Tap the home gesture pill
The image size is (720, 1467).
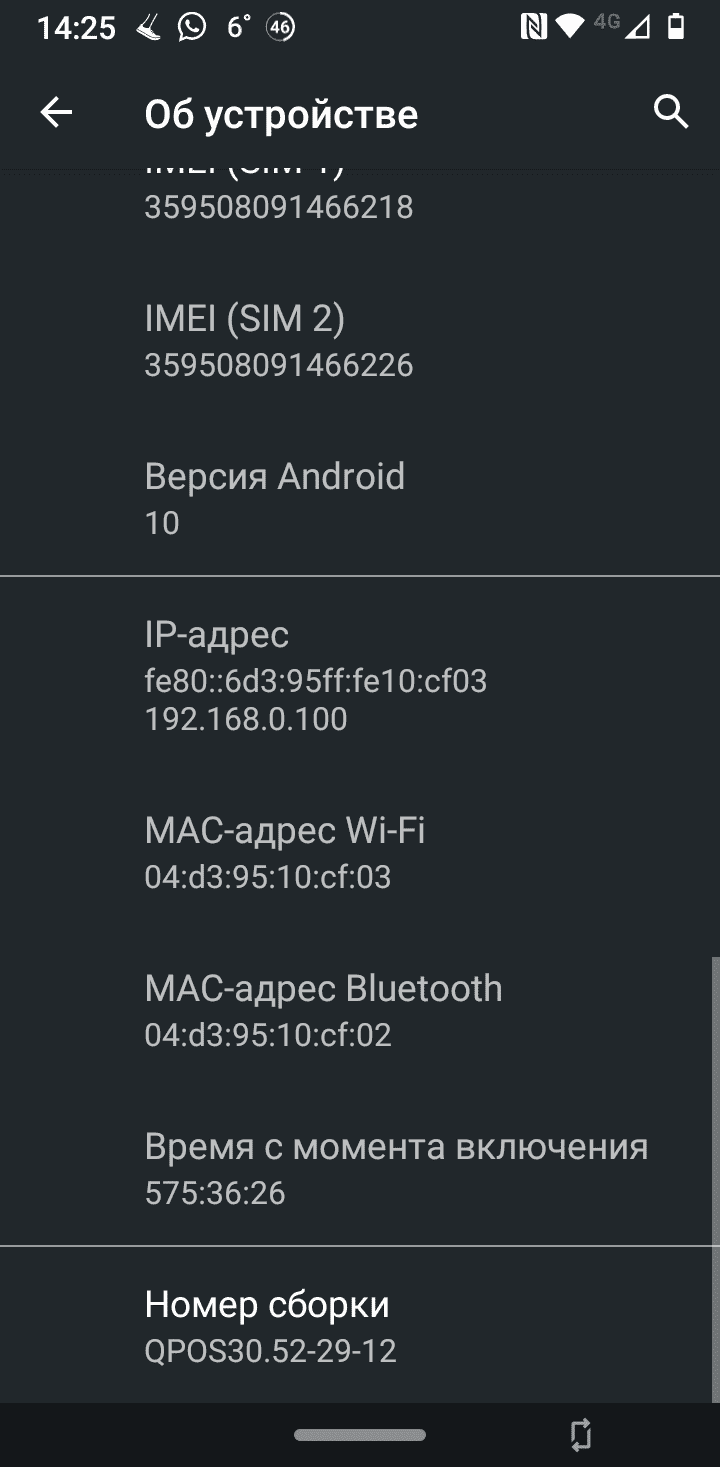coord(360,1435)
